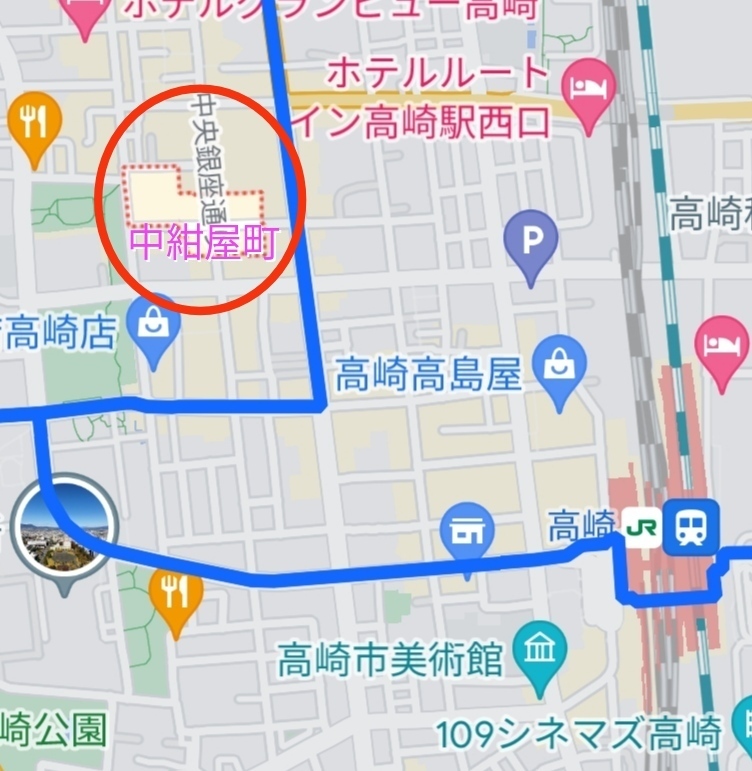The image size is (752, 771).
Task: Select the shopping pin next to 高崎店
Action: click(x=159, y=325)
